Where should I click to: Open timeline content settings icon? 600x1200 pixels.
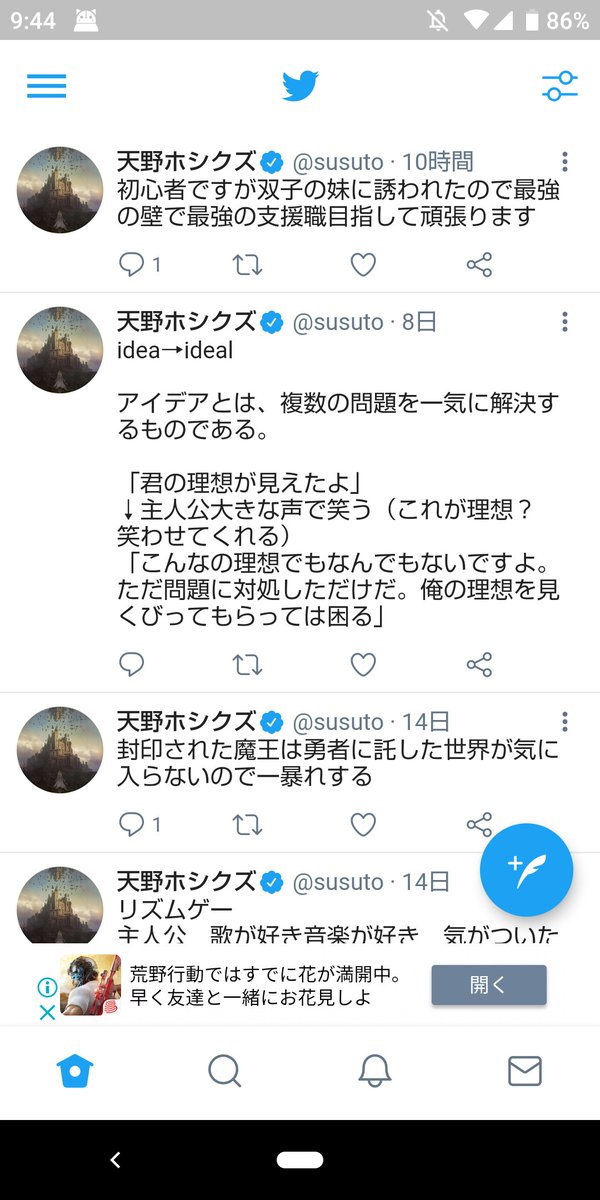pos(560,87)
